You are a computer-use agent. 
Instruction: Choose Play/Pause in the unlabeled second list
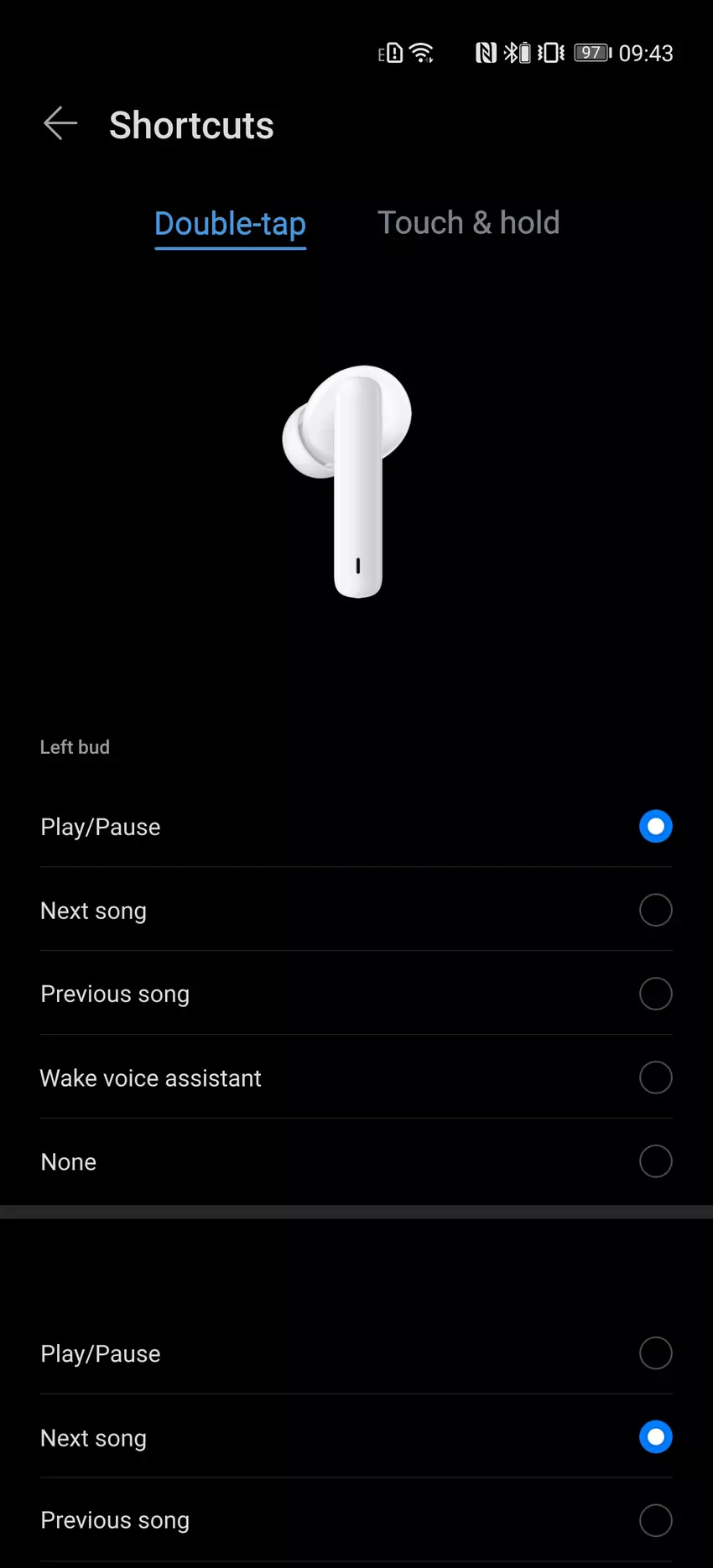(655, 1353)
